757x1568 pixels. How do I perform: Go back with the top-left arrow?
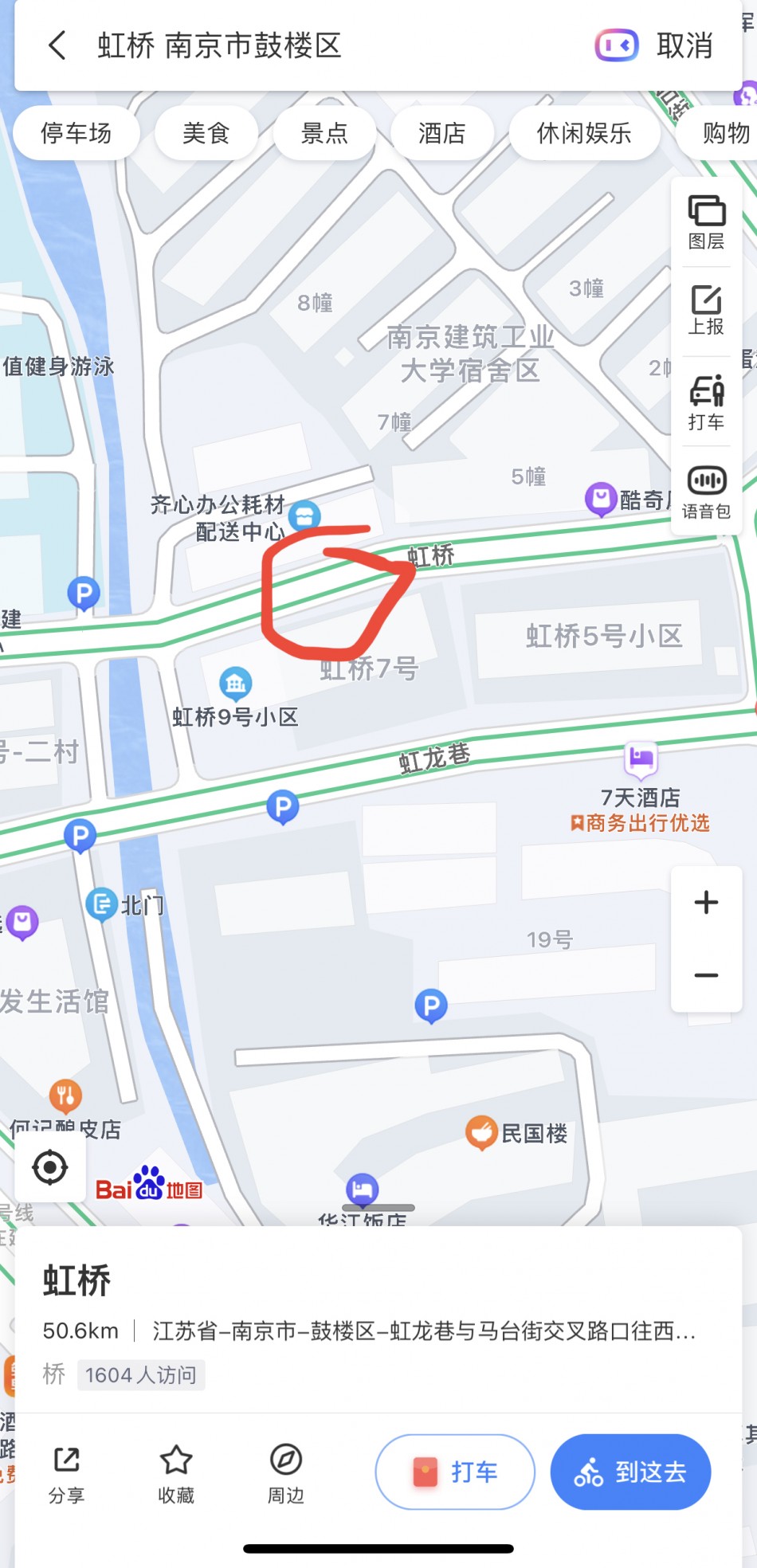click(x=57, y=45)
